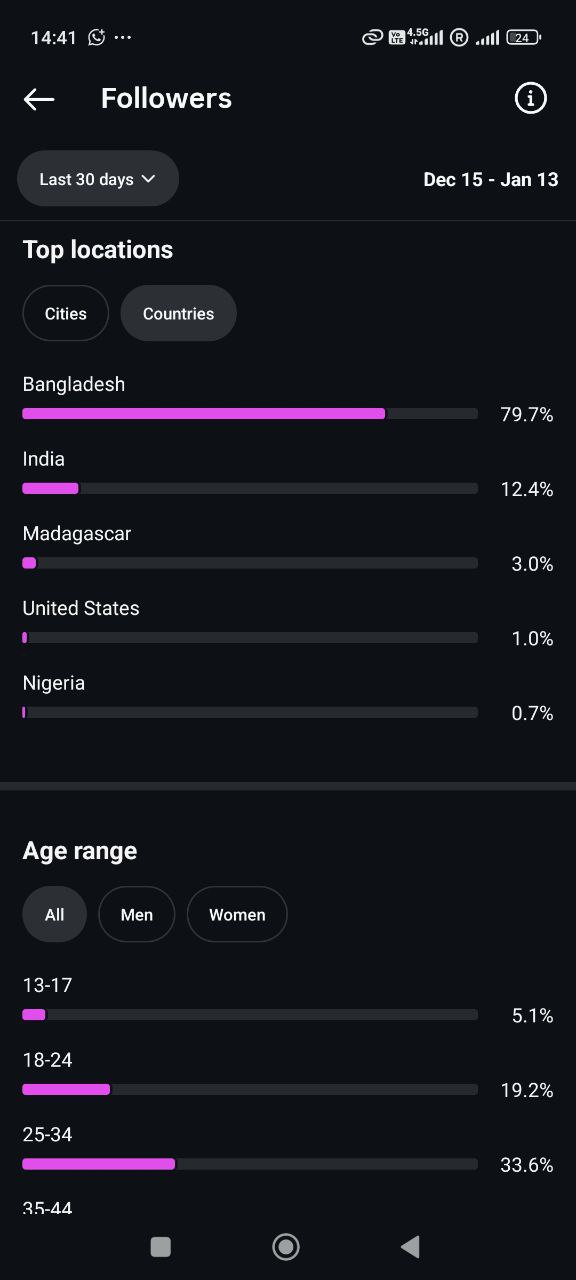Tap the system home button
The image size is (576, 1280).
coord(286,1246)
